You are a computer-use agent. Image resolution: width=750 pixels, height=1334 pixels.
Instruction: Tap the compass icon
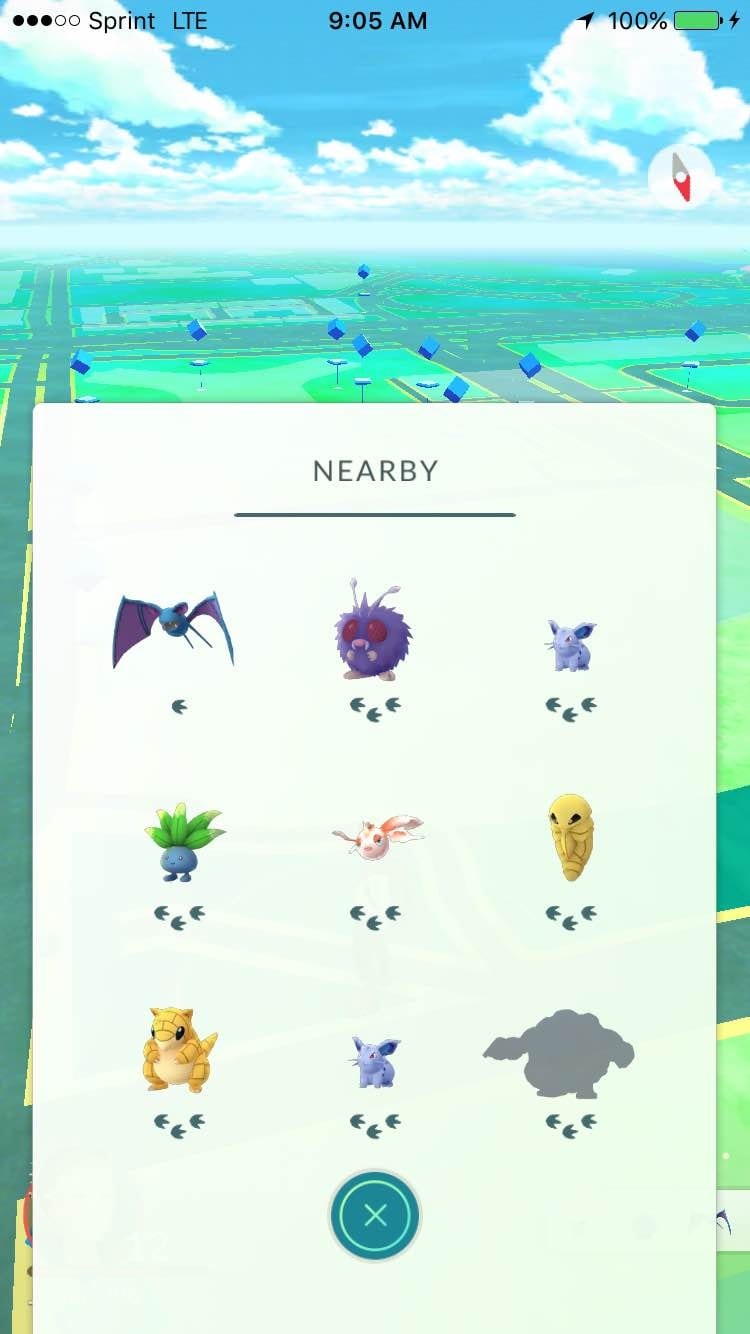[x=681, y=178]
